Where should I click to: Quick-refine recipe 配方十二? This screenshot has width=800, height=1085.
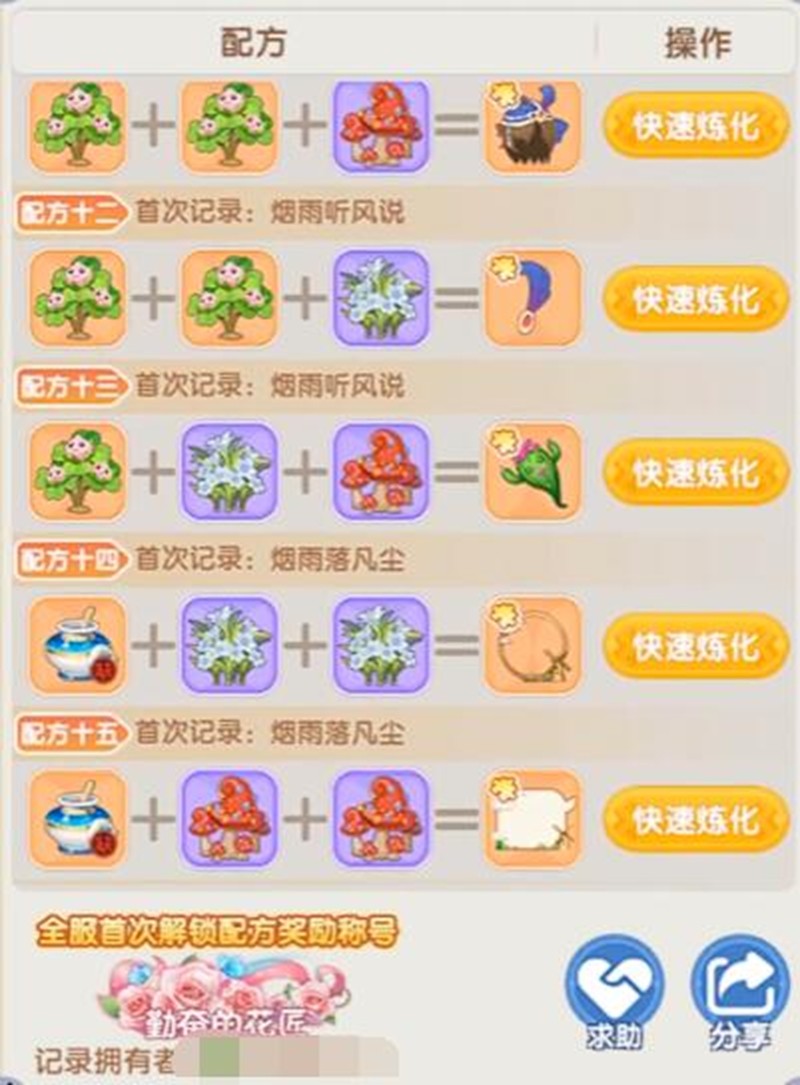point(696,299)
